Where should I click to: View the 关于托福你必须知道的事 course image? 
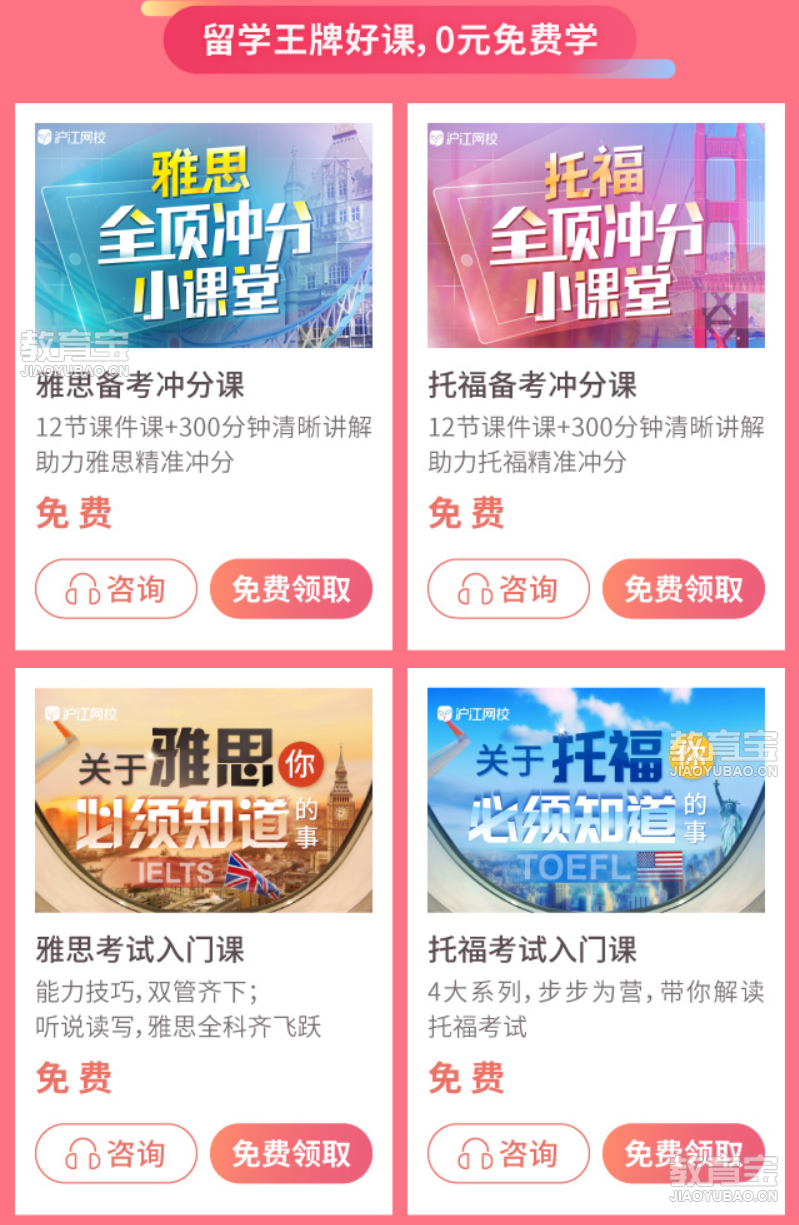coord(596,800)
